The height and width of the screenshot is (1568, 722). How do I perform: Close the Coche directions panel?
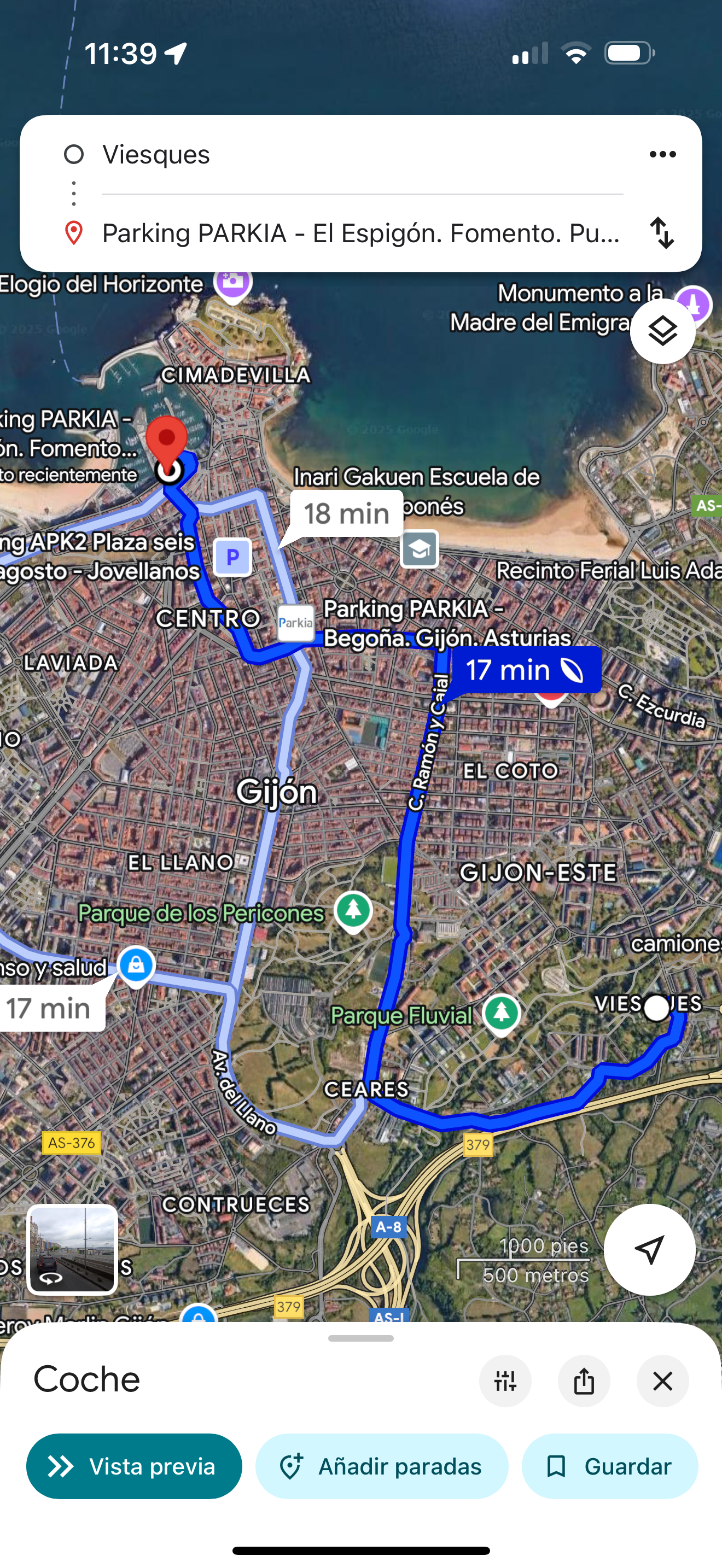click(662, 1381)
